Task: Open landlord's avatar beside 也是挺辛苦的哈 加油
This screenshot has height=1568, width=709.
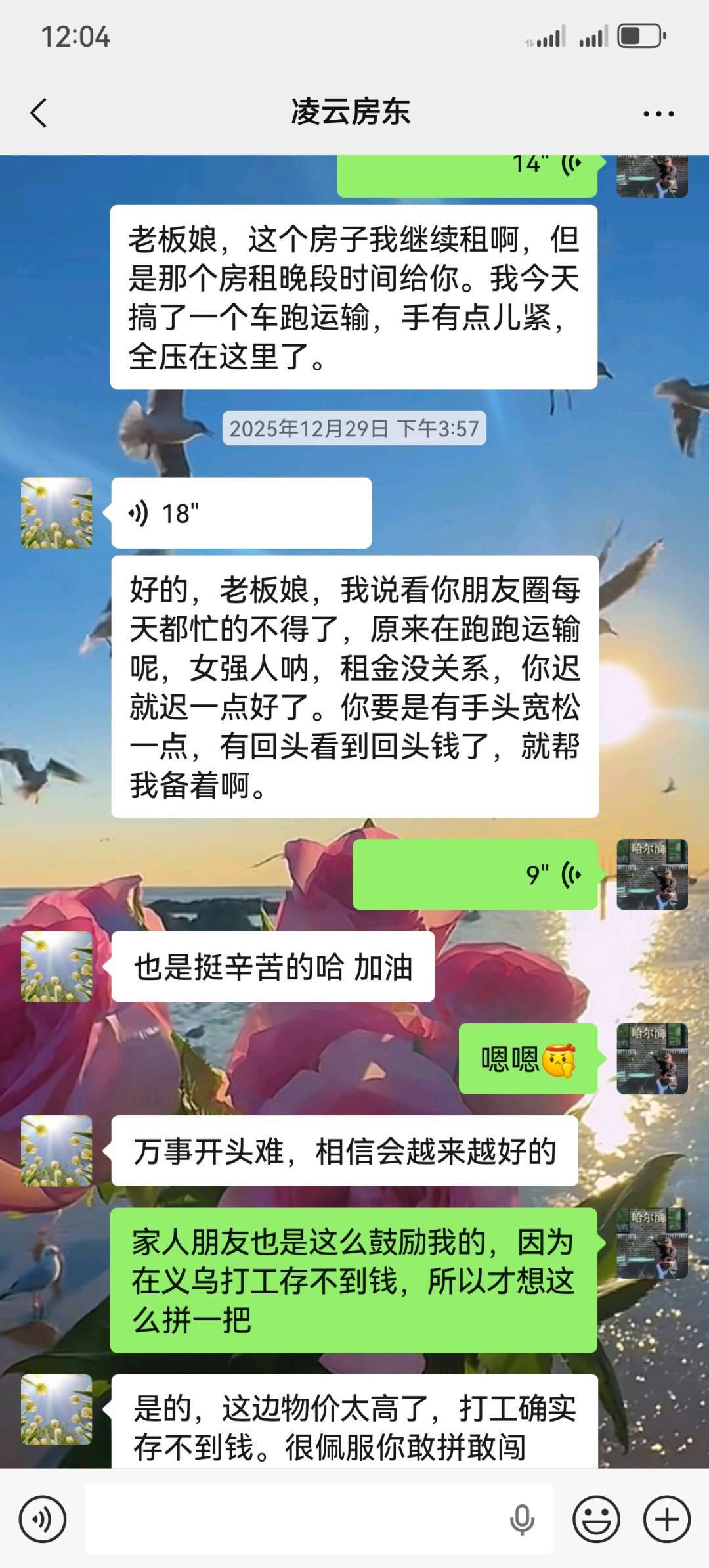Action: (x=56, y=966)
